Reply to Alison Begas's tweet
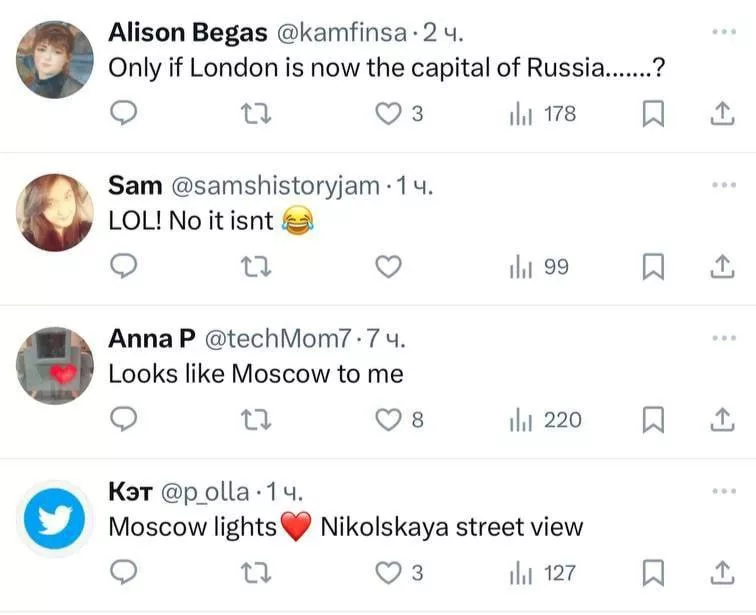This screenshot has width=756, height=615. (x=122, y=115)
